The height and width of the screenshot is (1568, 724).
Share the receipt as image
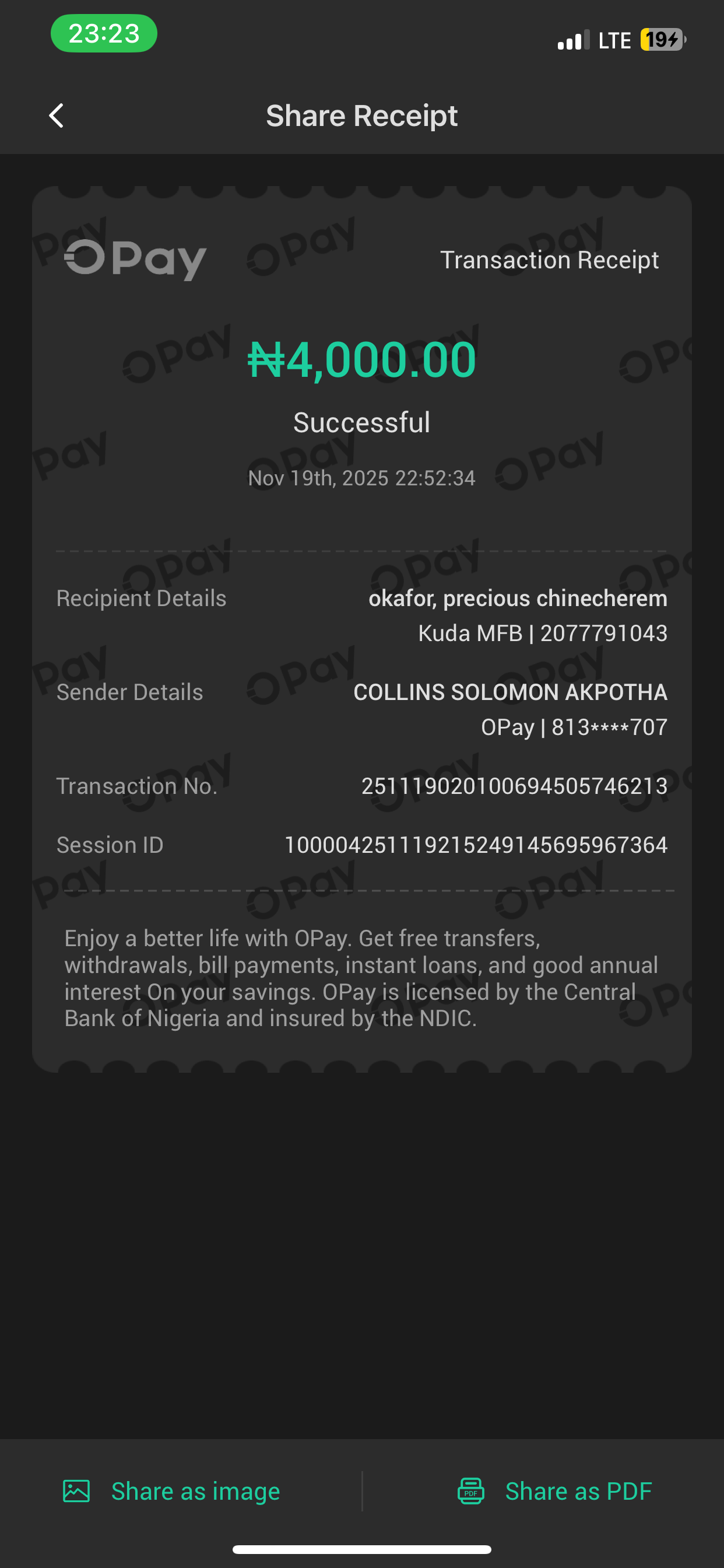click(172, 1492)
